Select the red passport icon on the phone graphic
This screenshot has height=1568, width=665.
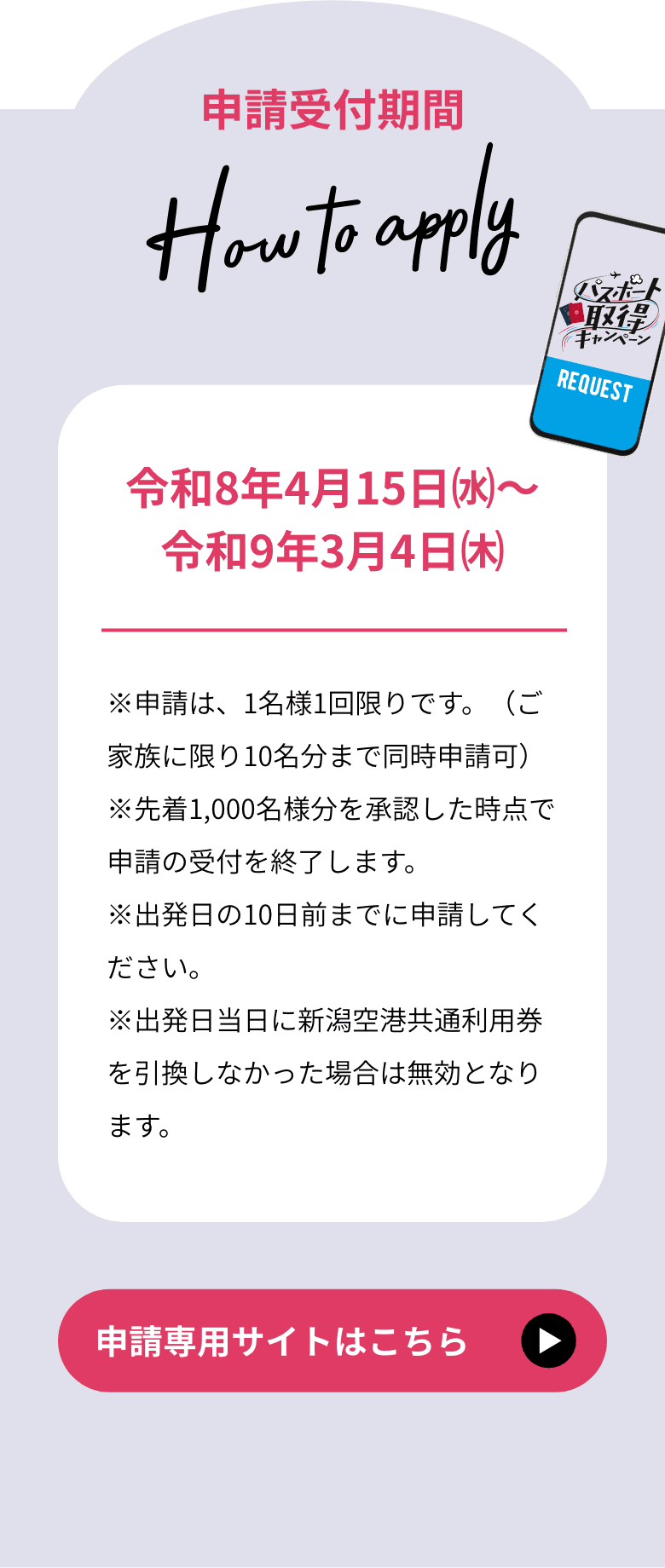pyautogui.click(x=575, y=313)
